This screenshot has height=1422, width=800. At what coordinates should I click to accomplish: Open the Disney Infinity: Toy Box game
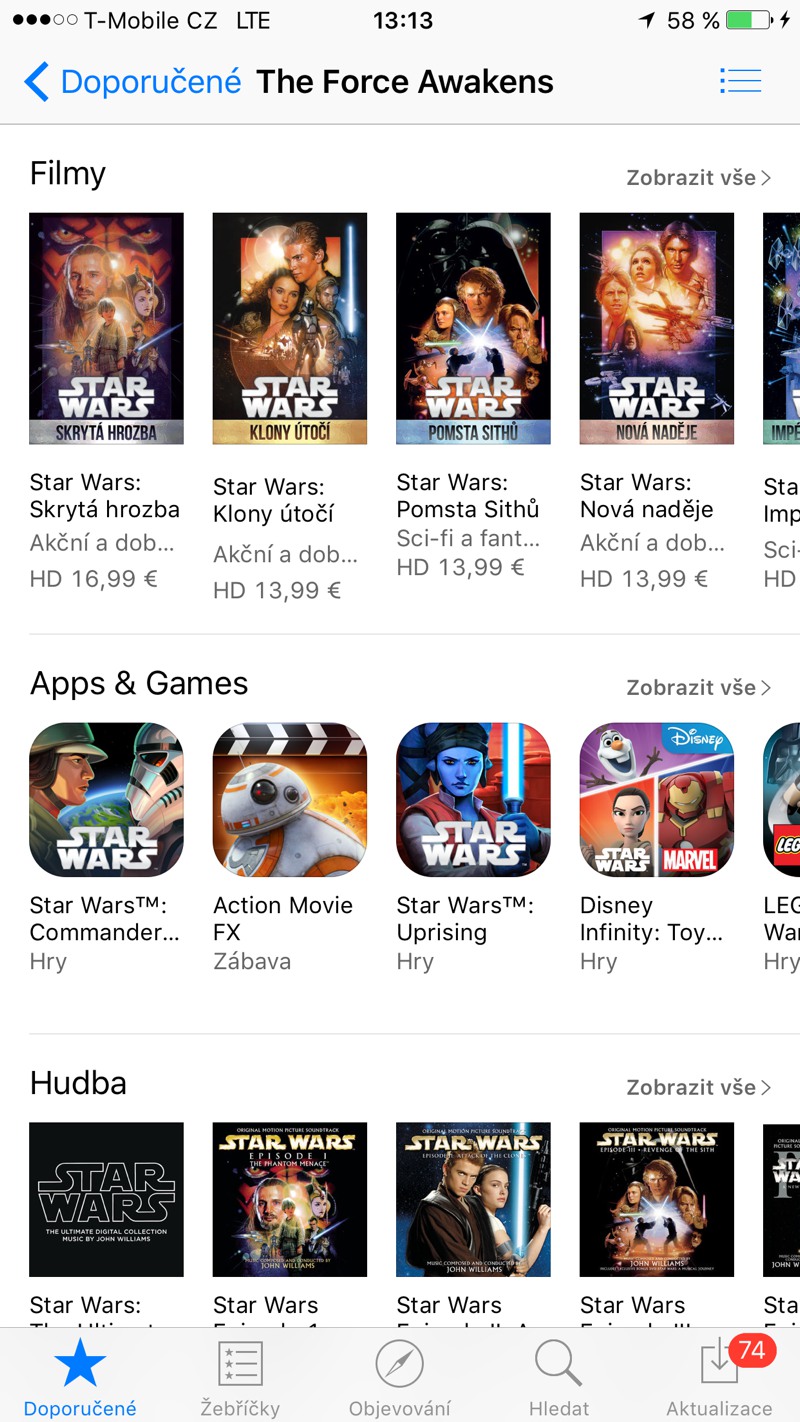pos(657,800)
